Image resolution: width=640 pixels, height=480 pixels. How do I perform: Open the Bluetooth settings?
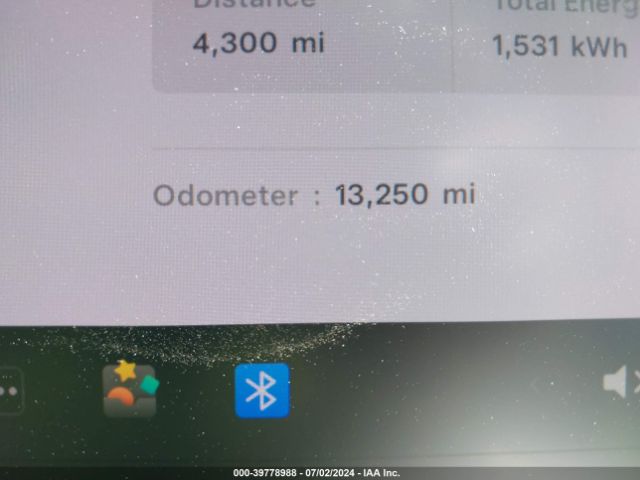click(x=262, y=390)
